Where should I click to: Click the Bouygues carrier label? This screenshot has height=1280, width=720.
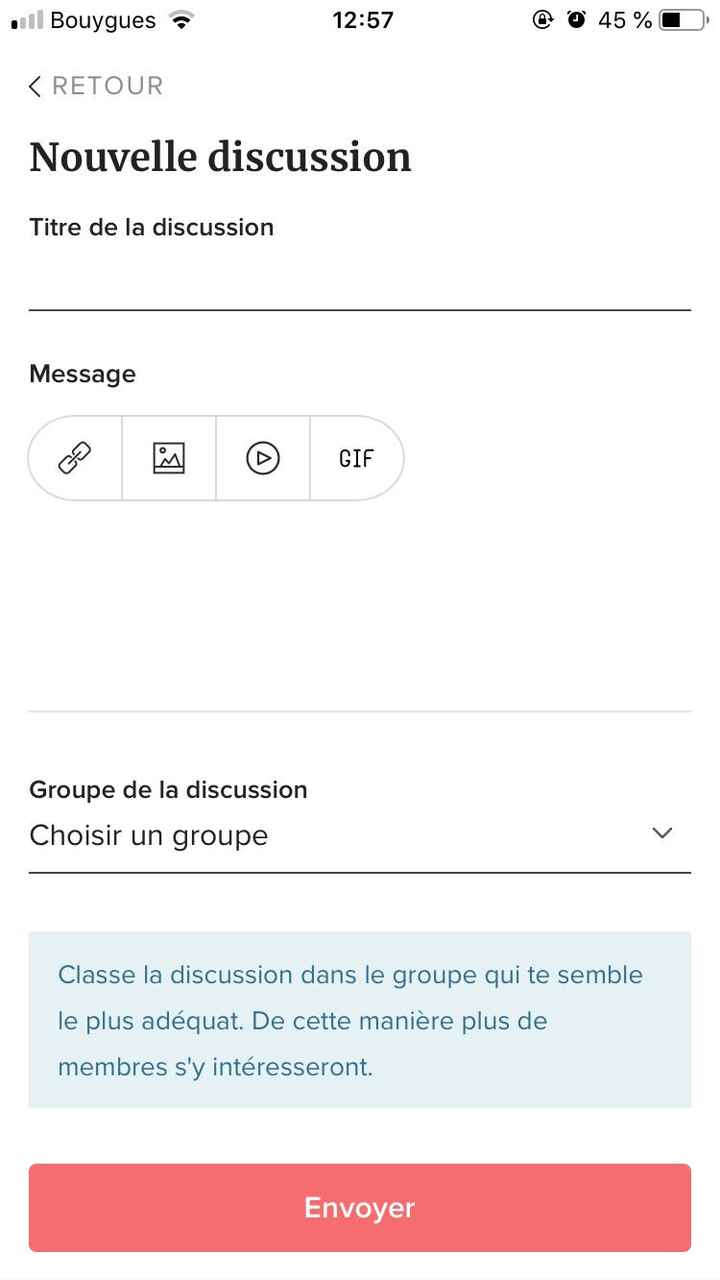103,19
